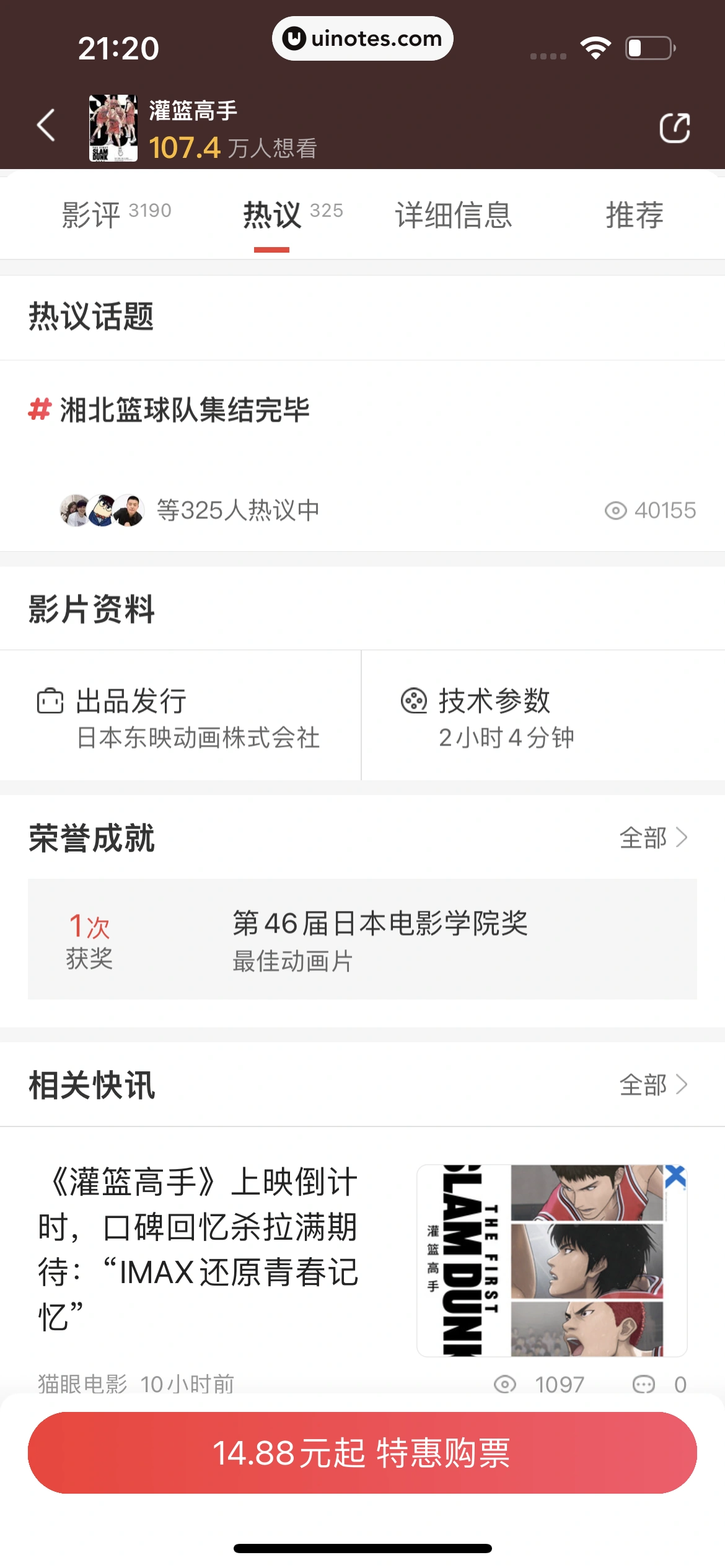Tap the eye view icon showing 1097

coord(507,1383)
